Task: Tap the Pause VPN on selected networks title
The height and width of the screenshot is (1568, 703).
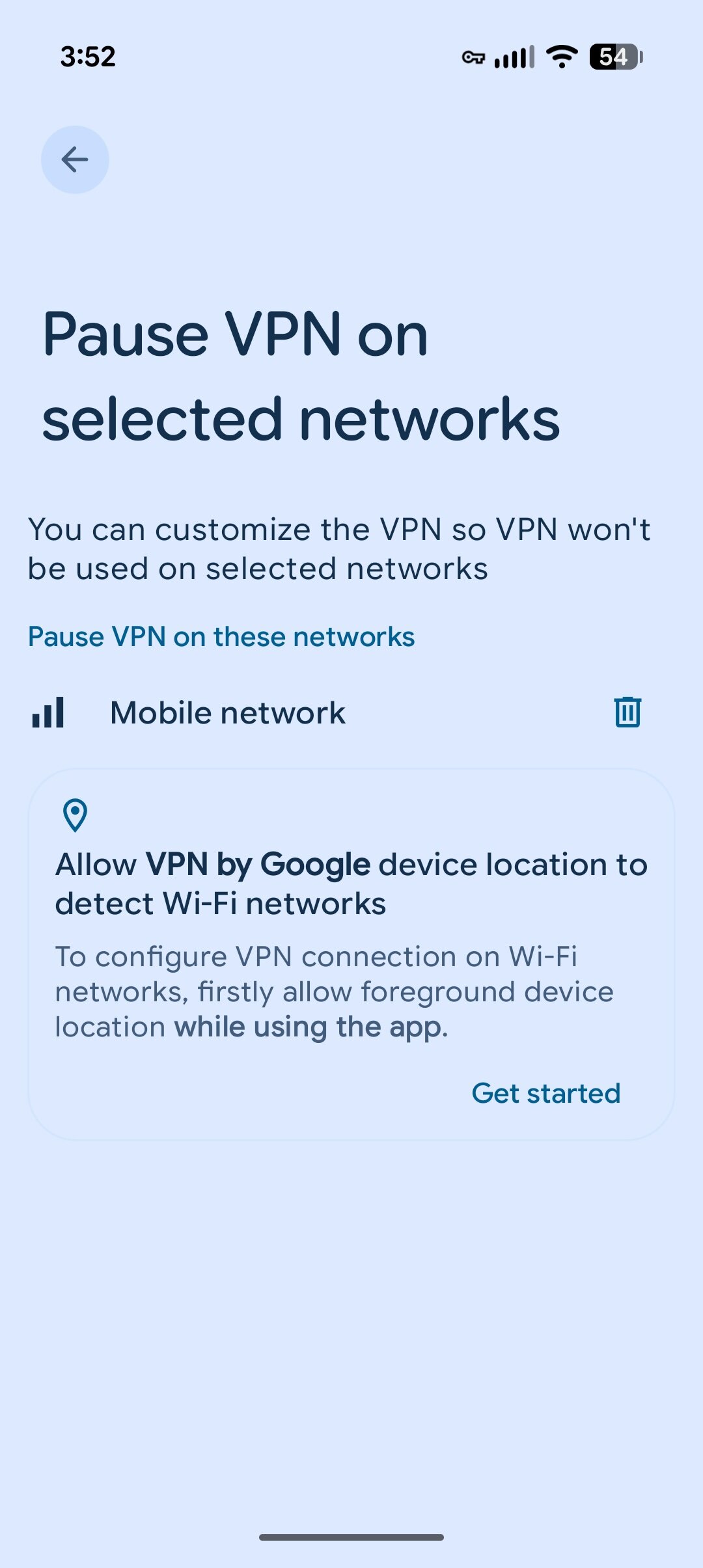Action: 301,377
